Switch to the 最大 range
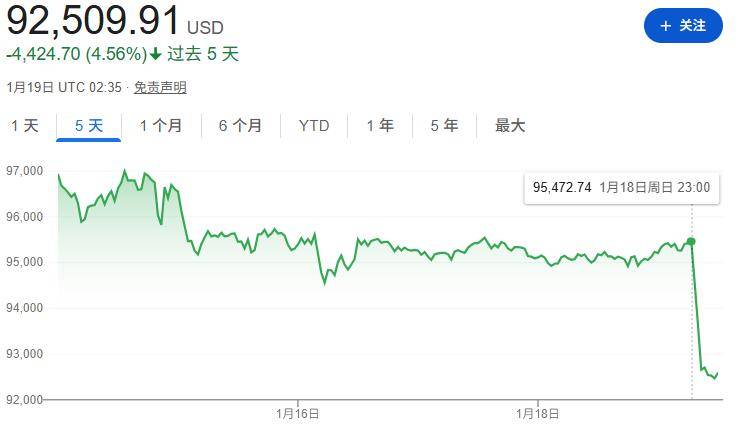The height and width of the screenshot is (432, 741). (x=510, y=126)
